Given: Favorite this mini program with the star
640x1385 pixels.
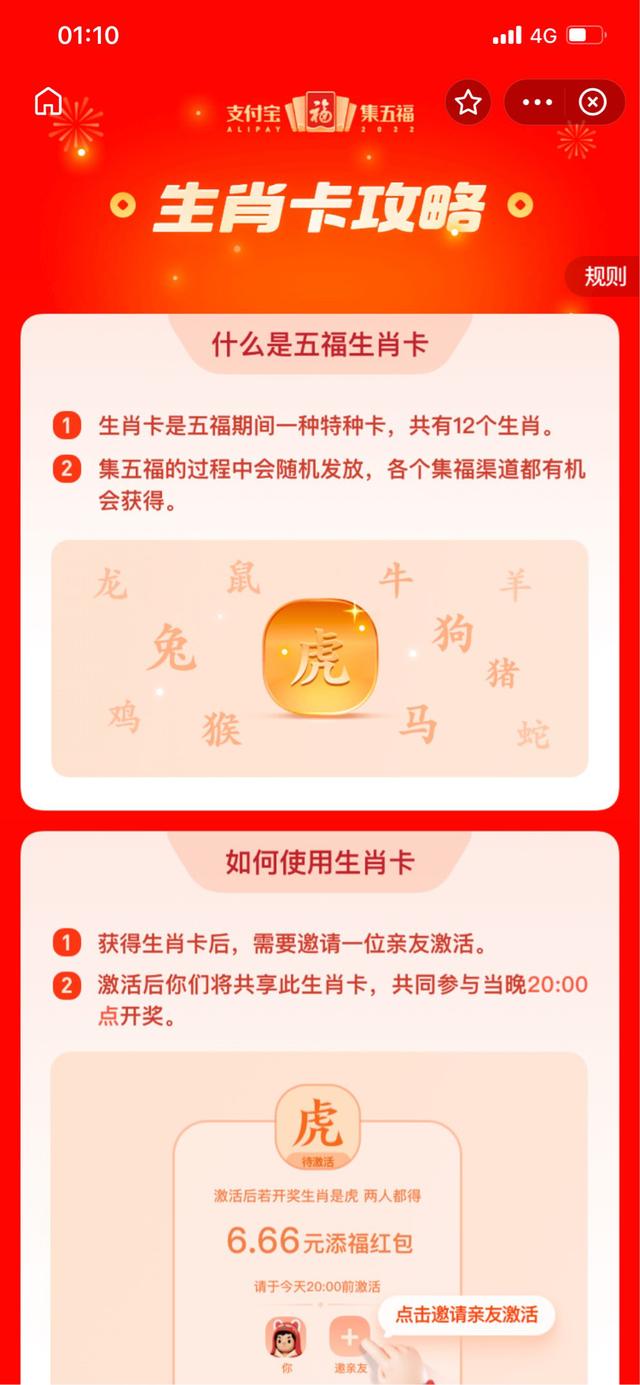Looking at the screenshot, I should coord(468,102).
